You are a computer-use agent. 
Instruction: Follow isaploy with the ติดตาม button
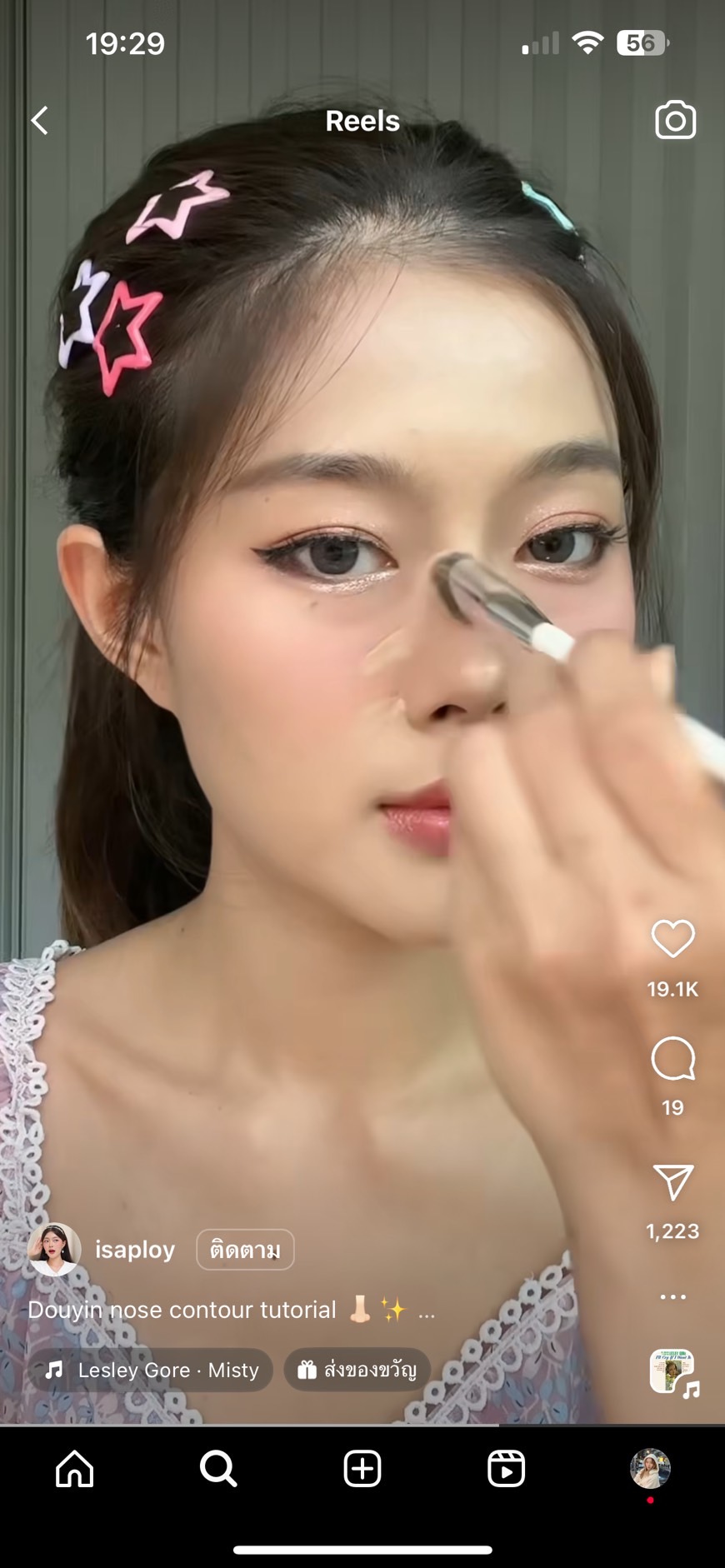(x=245, y=1250)
